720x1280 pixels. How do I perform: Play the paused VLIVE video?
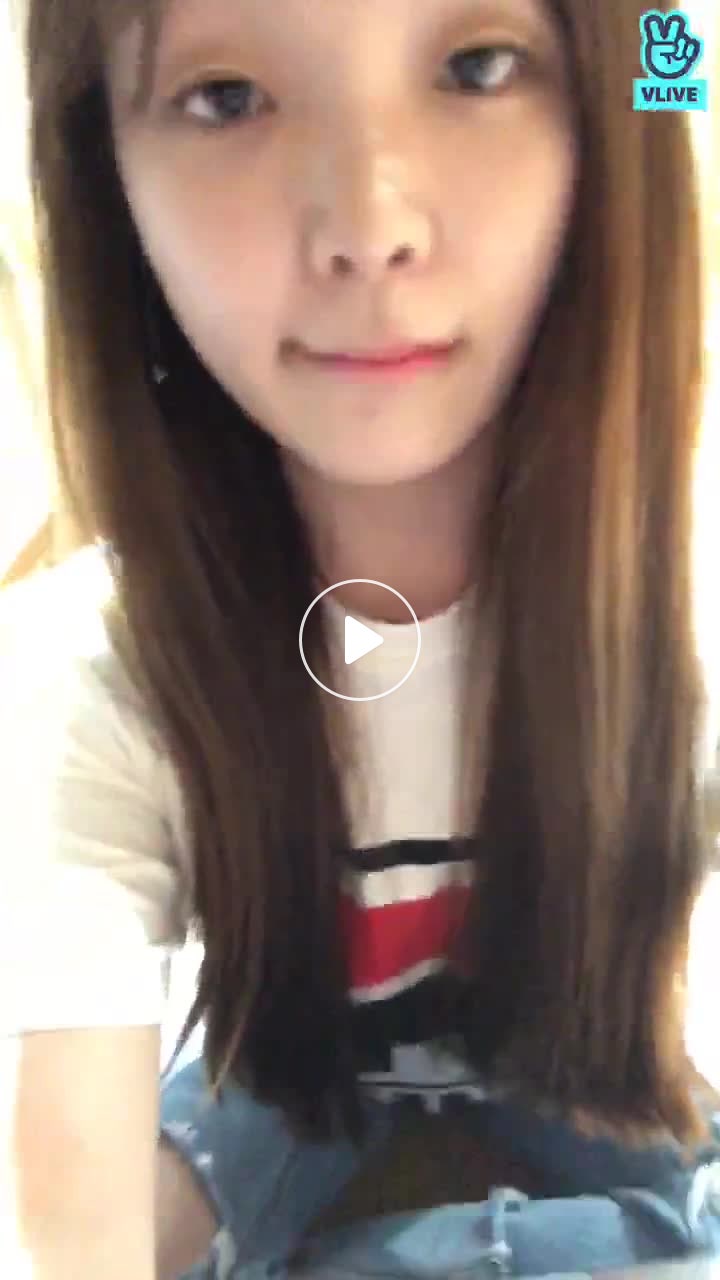[x=360, y=640]
